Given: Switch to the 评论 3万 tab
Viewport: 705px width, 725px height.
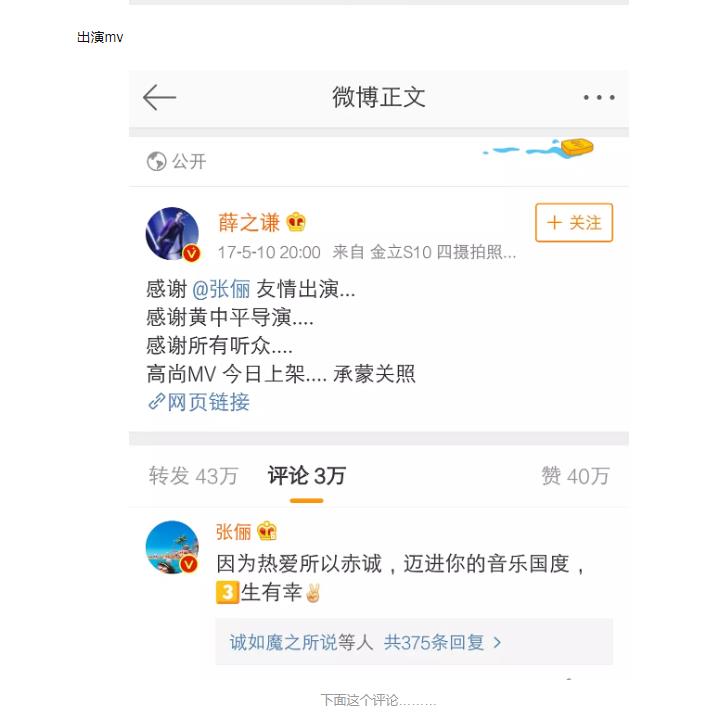Looking at the screenshot, I should 306,476.
